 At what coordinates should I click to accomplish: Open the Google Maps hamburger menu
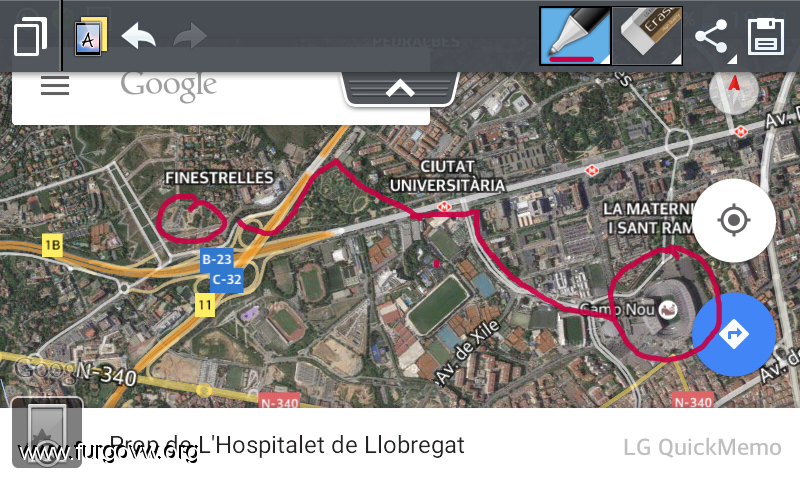(x=55, y=87)
